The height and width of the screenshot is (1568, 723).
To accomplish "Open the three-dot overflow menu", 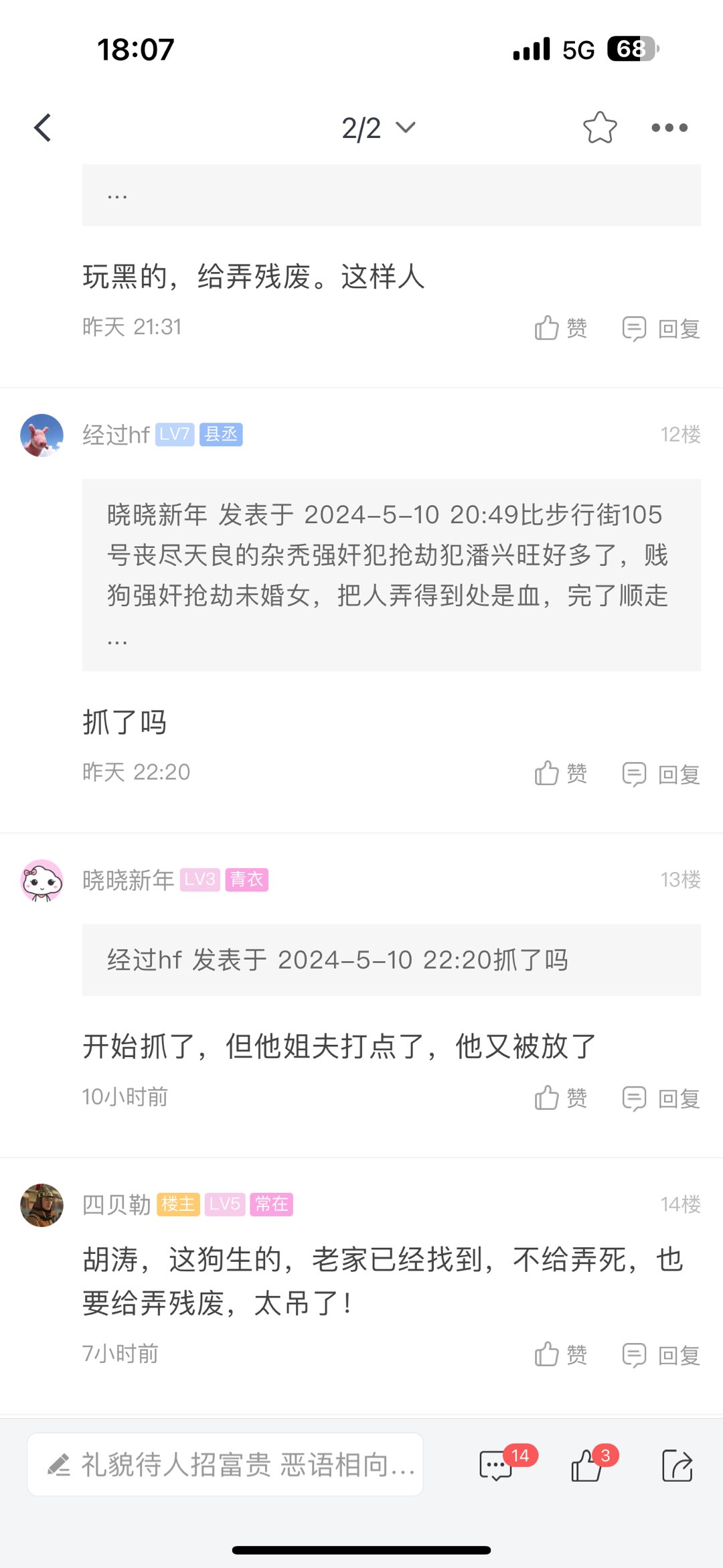I will point(669,128).
